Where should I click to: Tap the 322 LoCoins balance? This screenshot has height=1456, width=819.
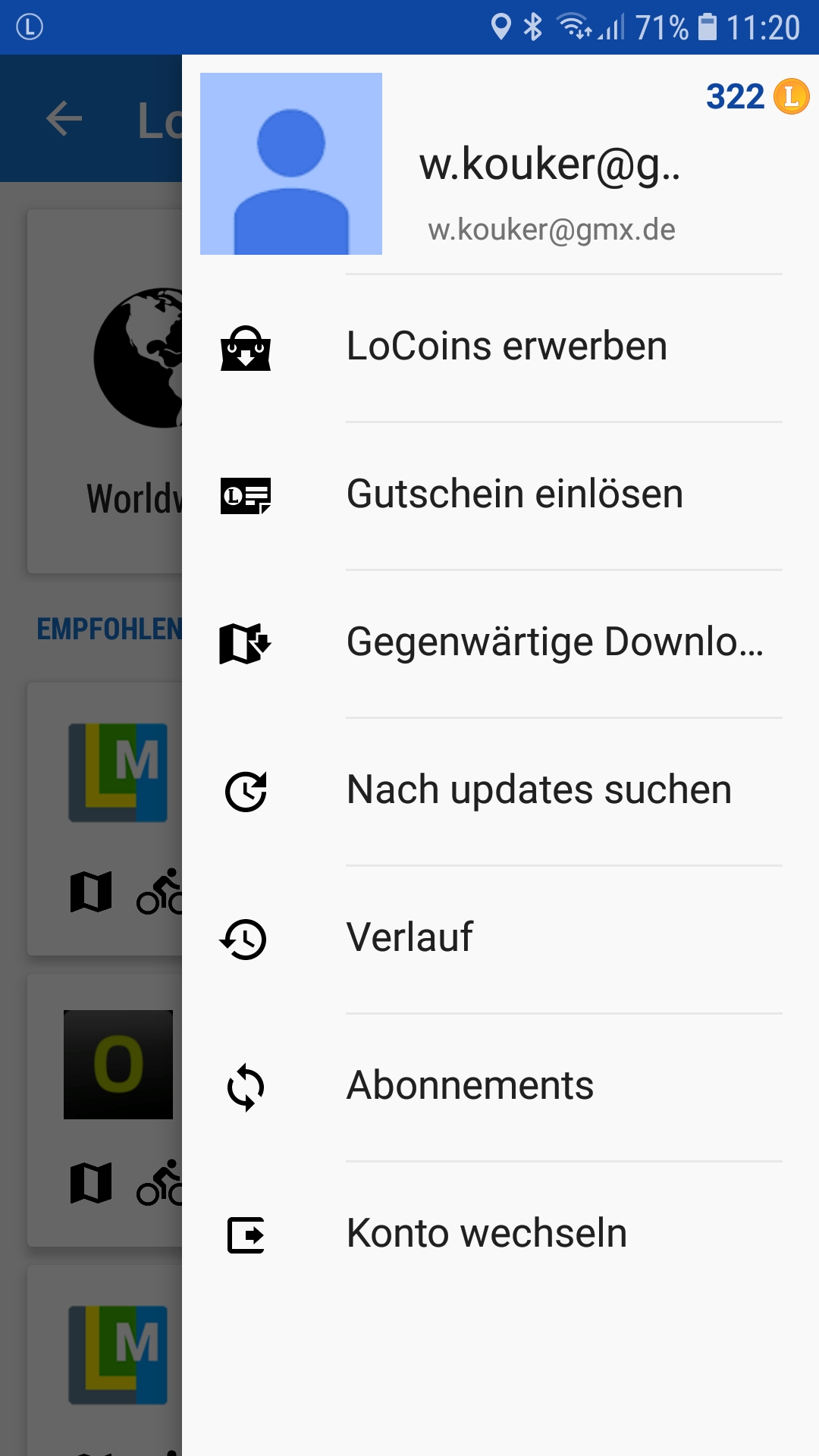point(756,97)
